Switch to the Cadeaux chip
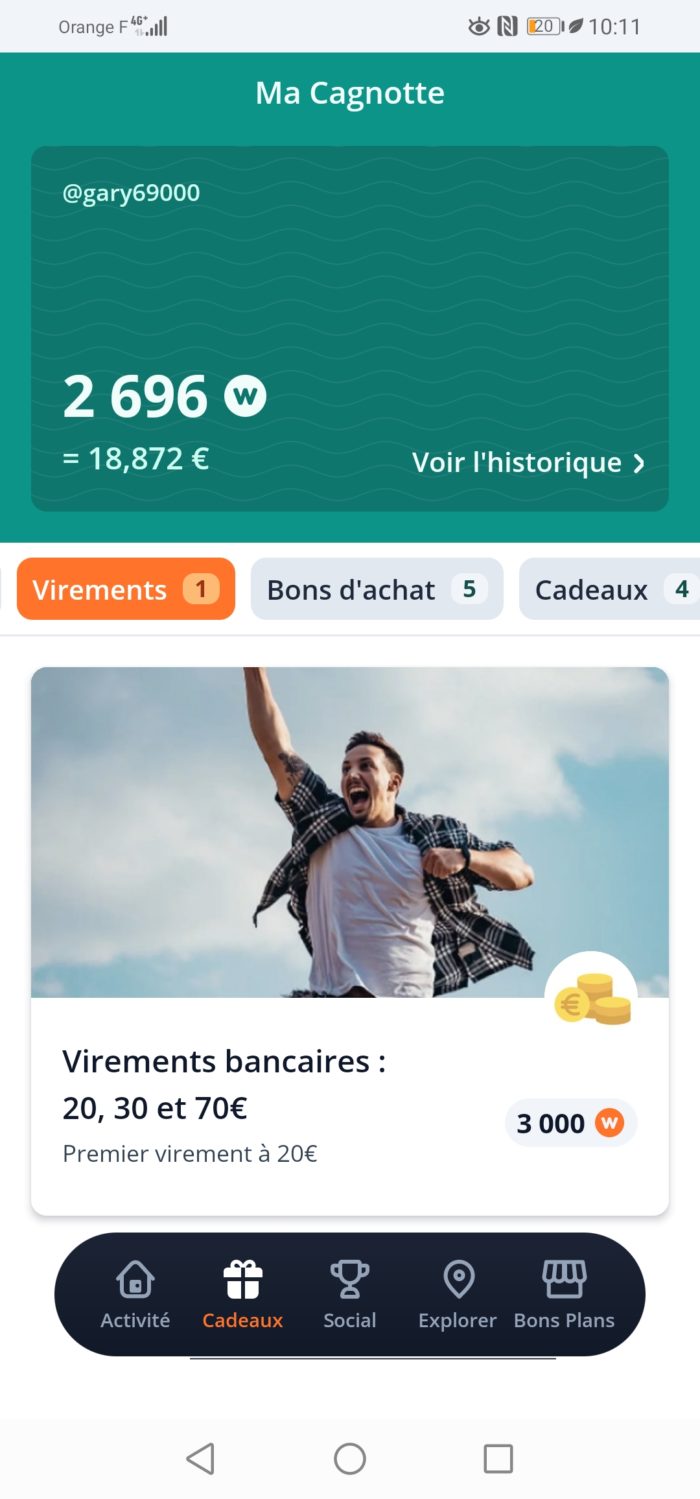This screenshot has height=1499, width=700. [x=610, y=589]
